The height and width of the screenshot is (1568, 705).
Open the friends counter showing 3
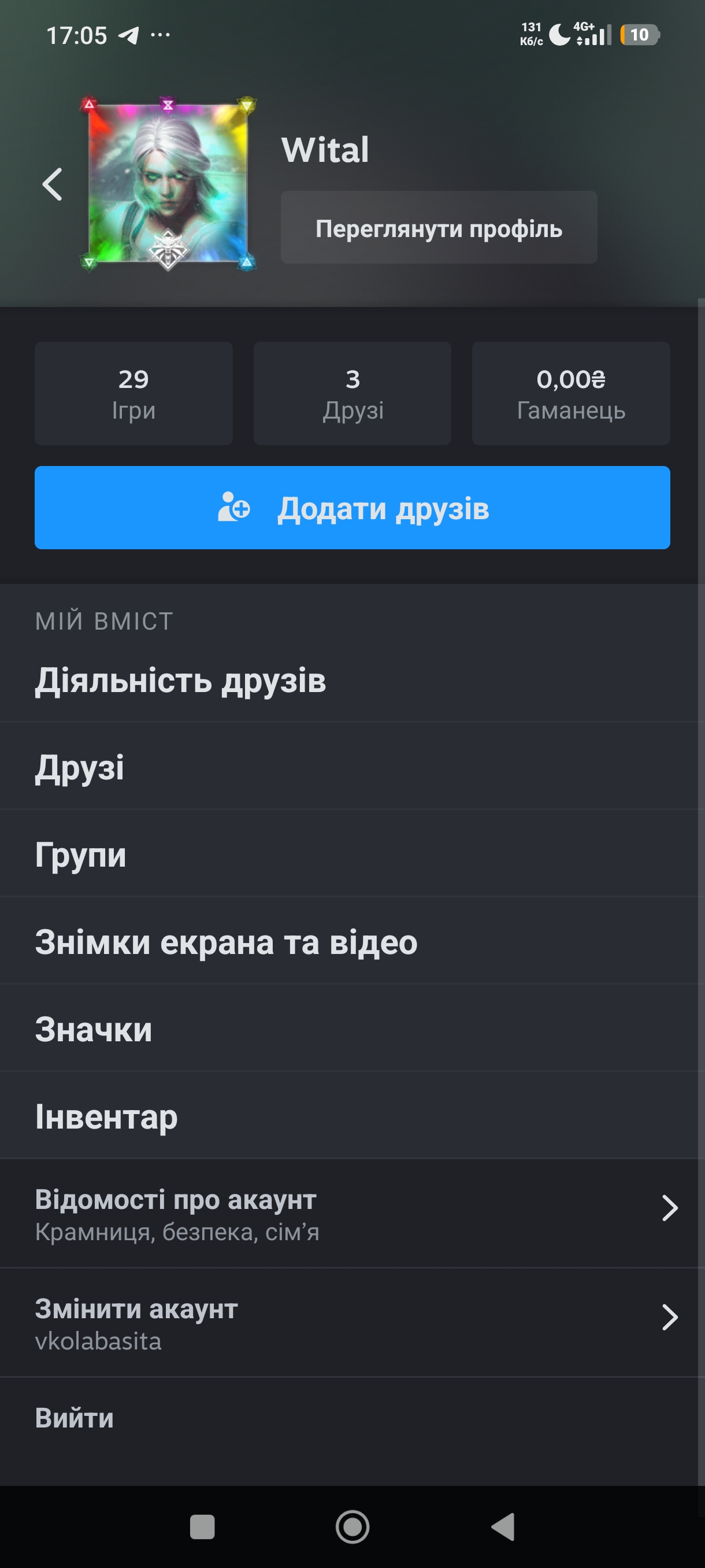click(352, 393)
